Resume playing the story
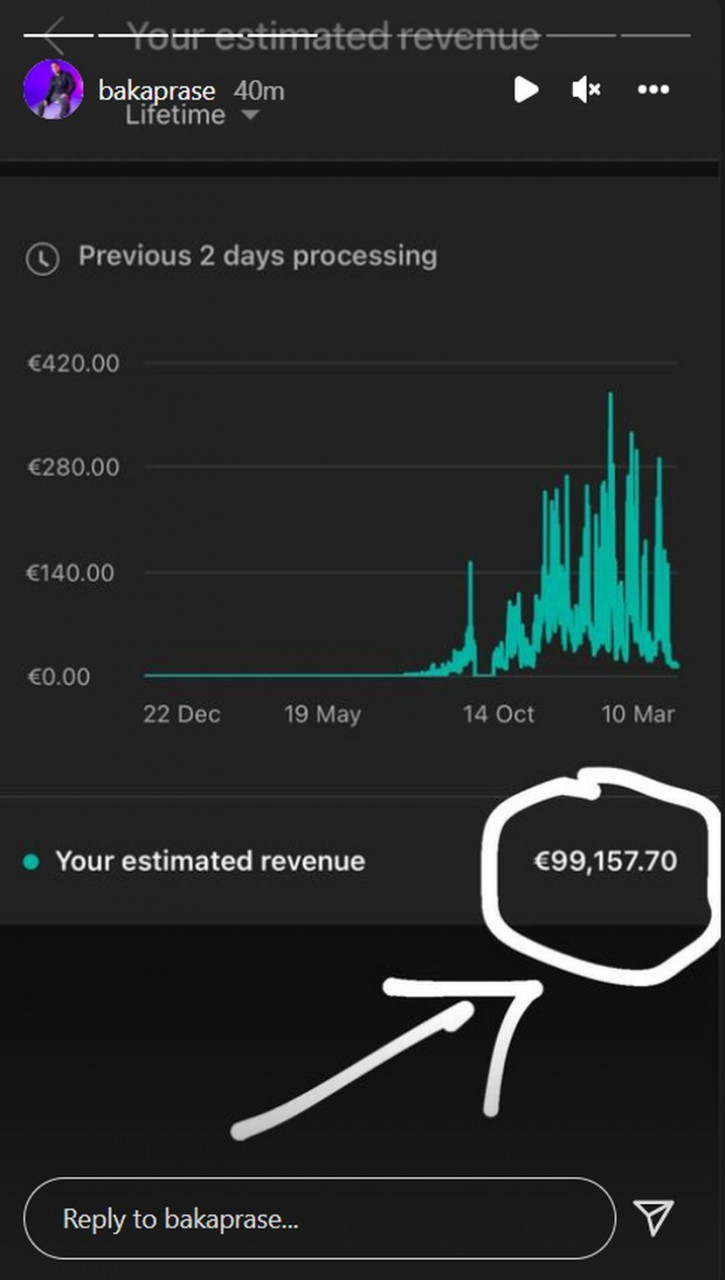 coord(526,90)
